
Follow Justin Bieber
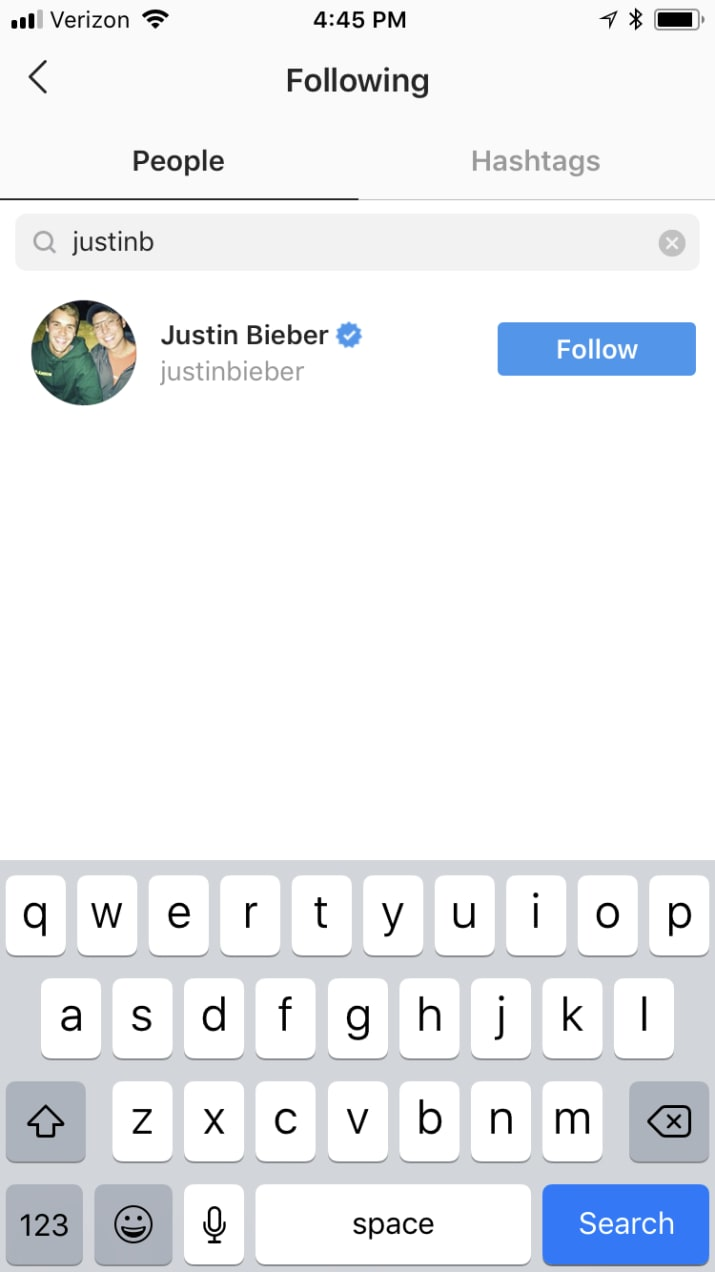click(x=596, y=349)
